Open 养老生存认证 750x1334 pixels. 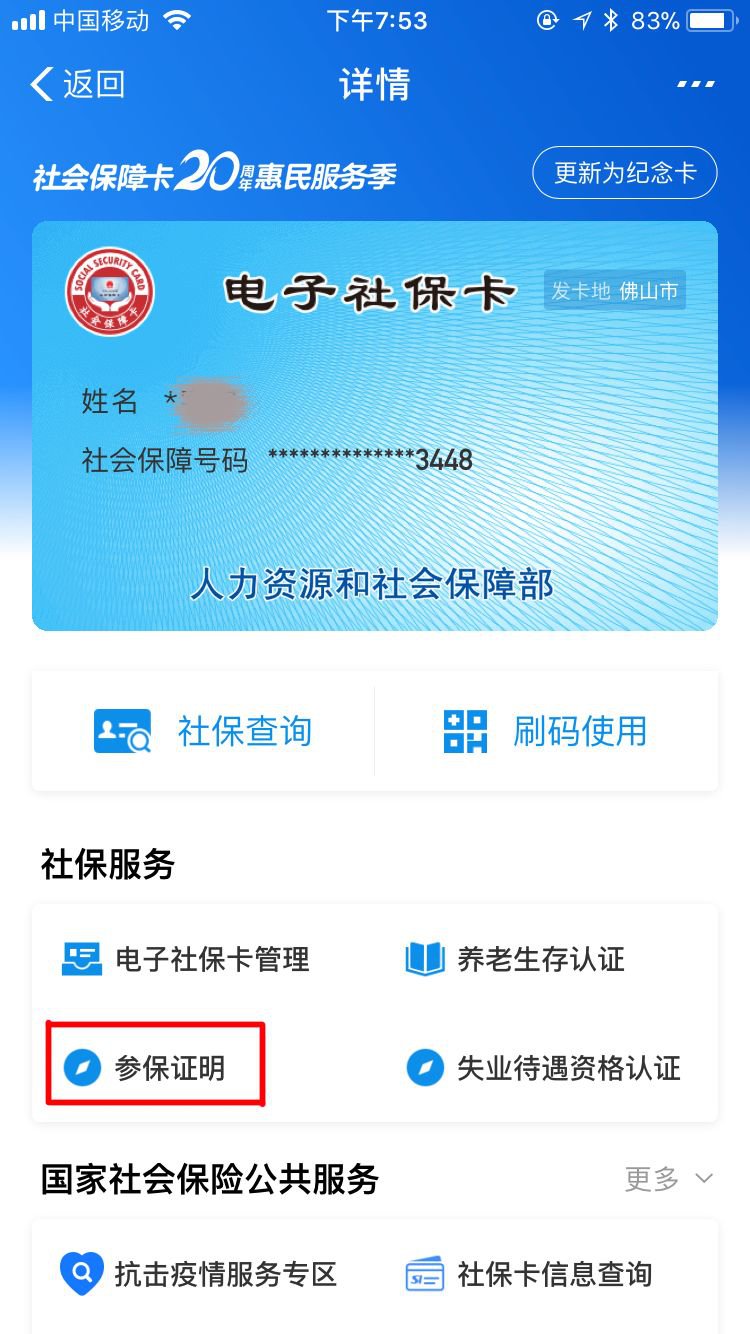(514, 959)
